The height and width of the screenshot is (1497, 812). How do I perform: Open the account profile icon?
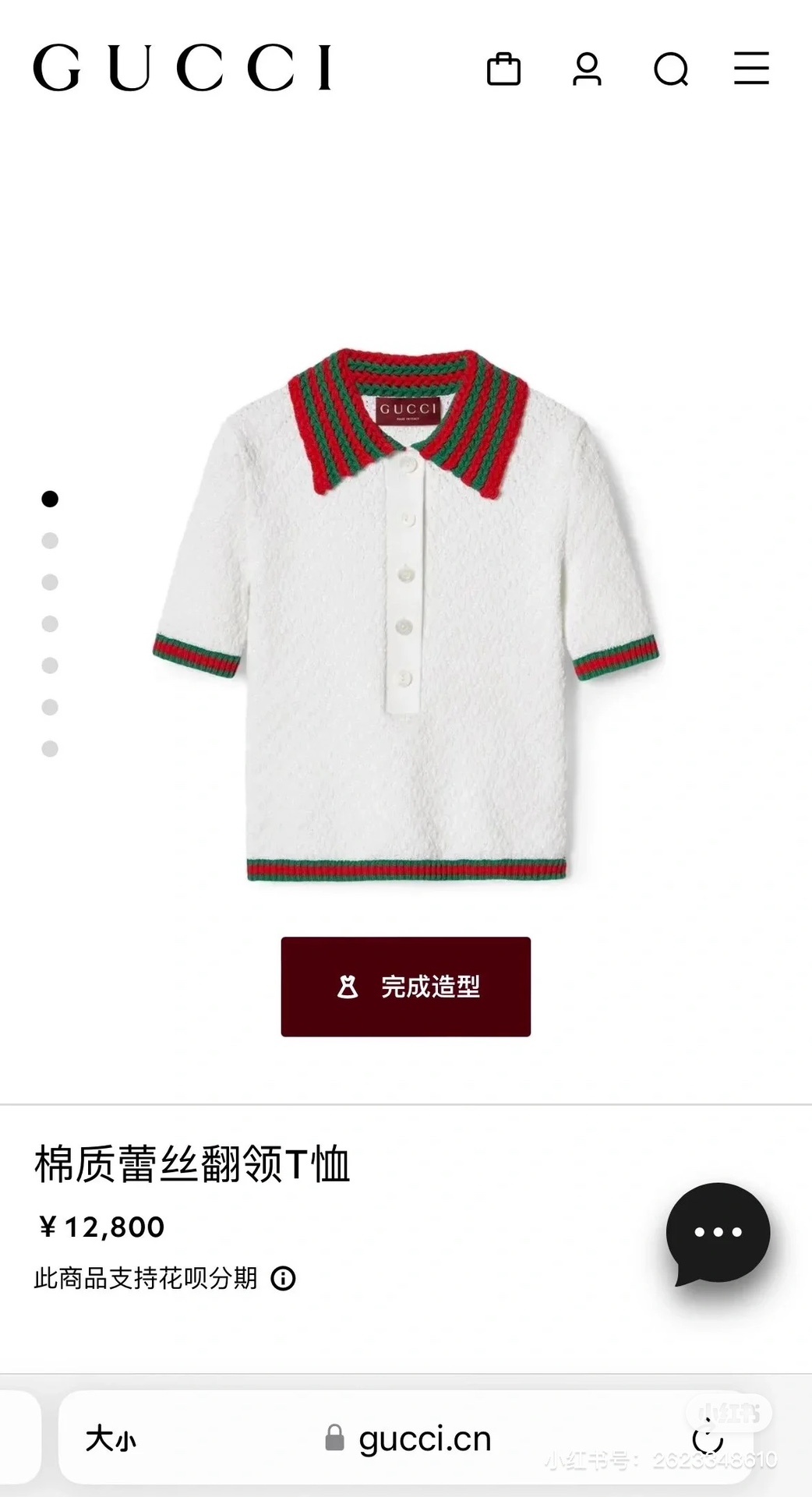click(x=587, y=69)
